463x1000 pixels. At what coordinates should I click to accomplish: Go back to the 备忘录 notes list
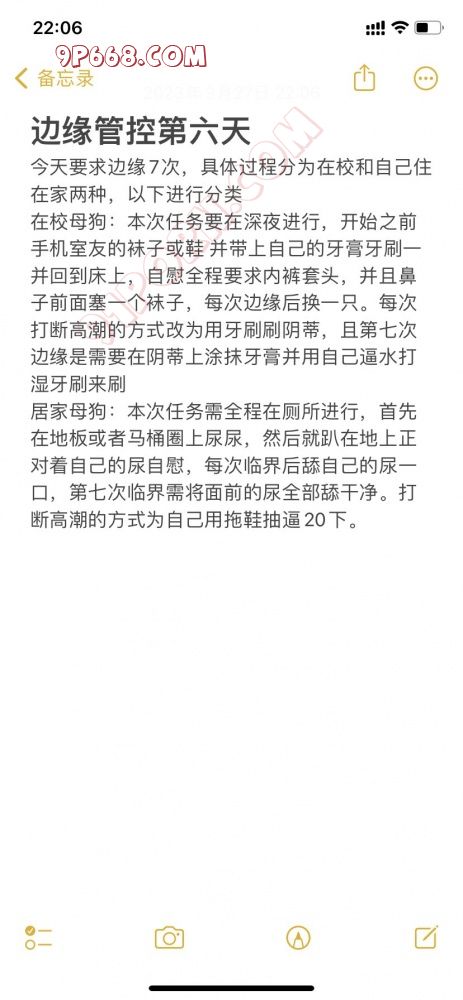(x=54, y=78)
